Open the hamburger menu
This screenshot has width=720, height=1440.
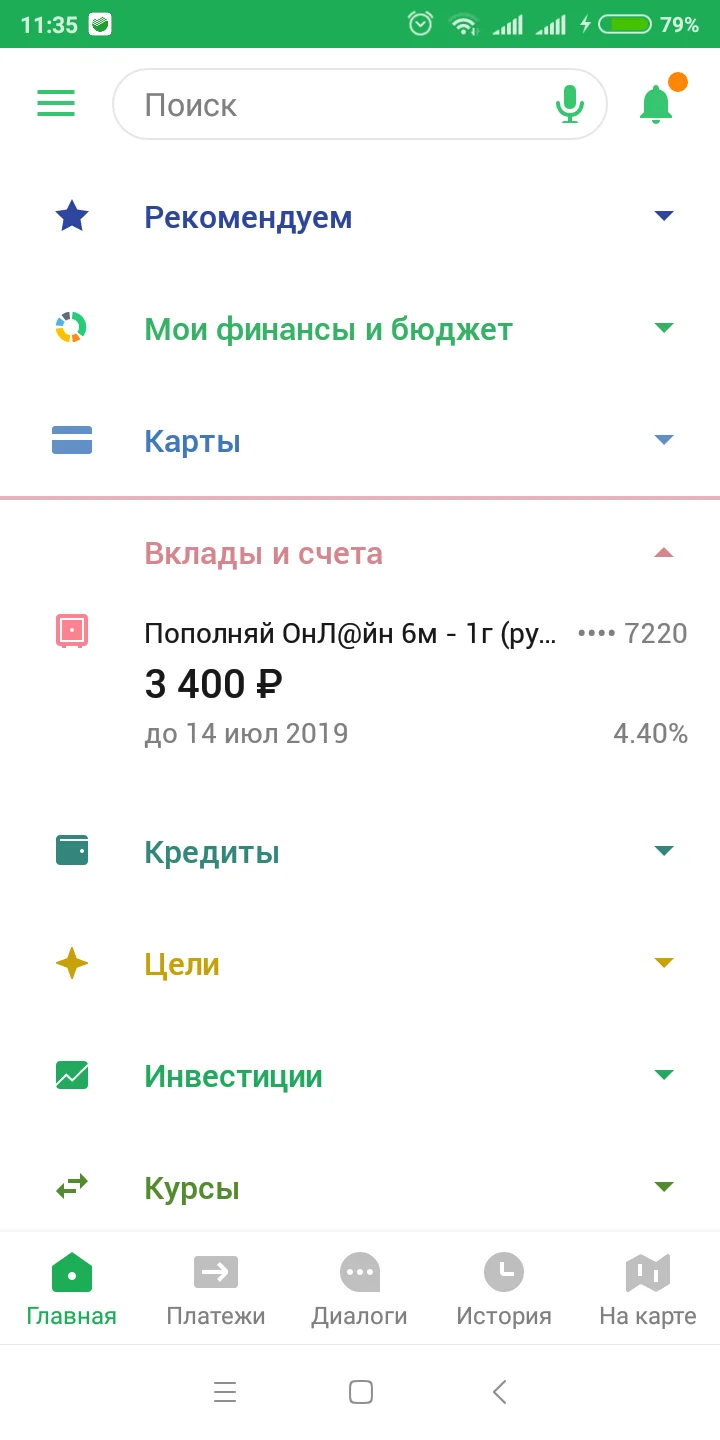coord(56,104)
